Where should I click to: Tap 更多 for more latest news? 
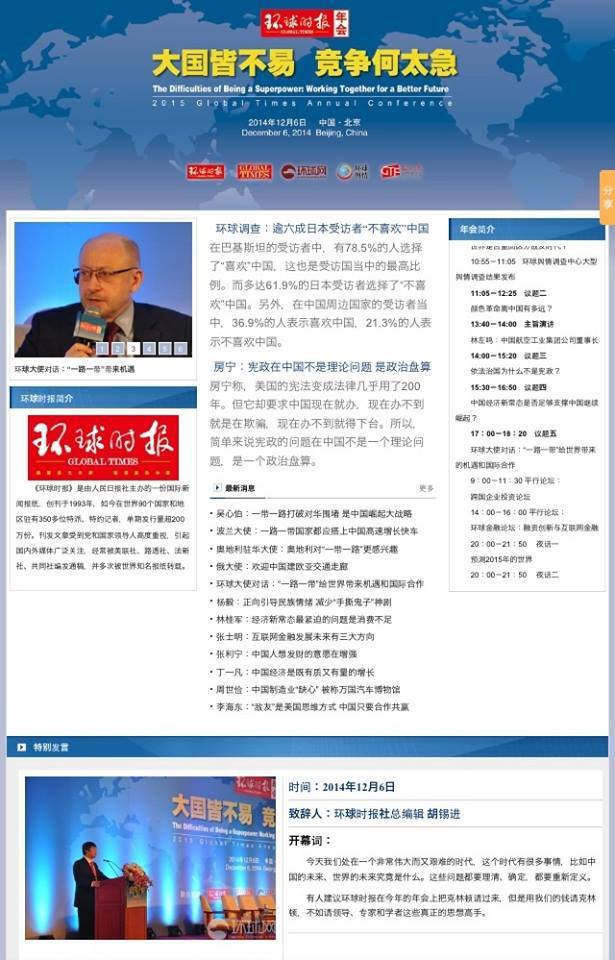427,489
